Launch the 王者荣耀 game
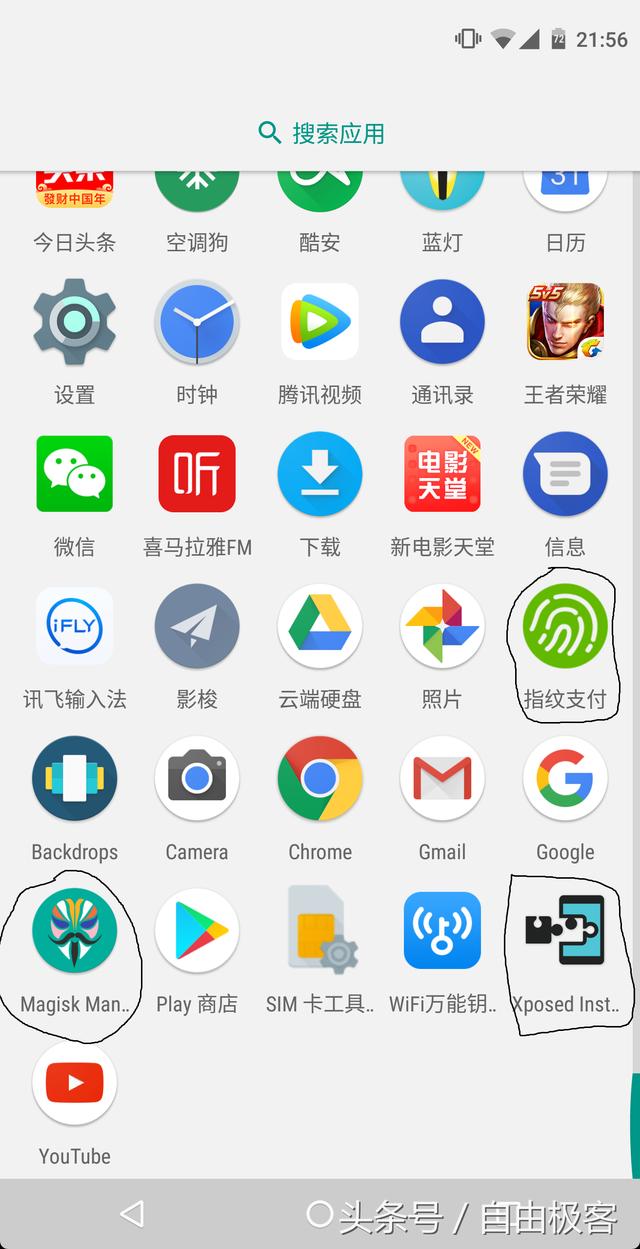Viewport: 640px width, 1249px height. 565,323
